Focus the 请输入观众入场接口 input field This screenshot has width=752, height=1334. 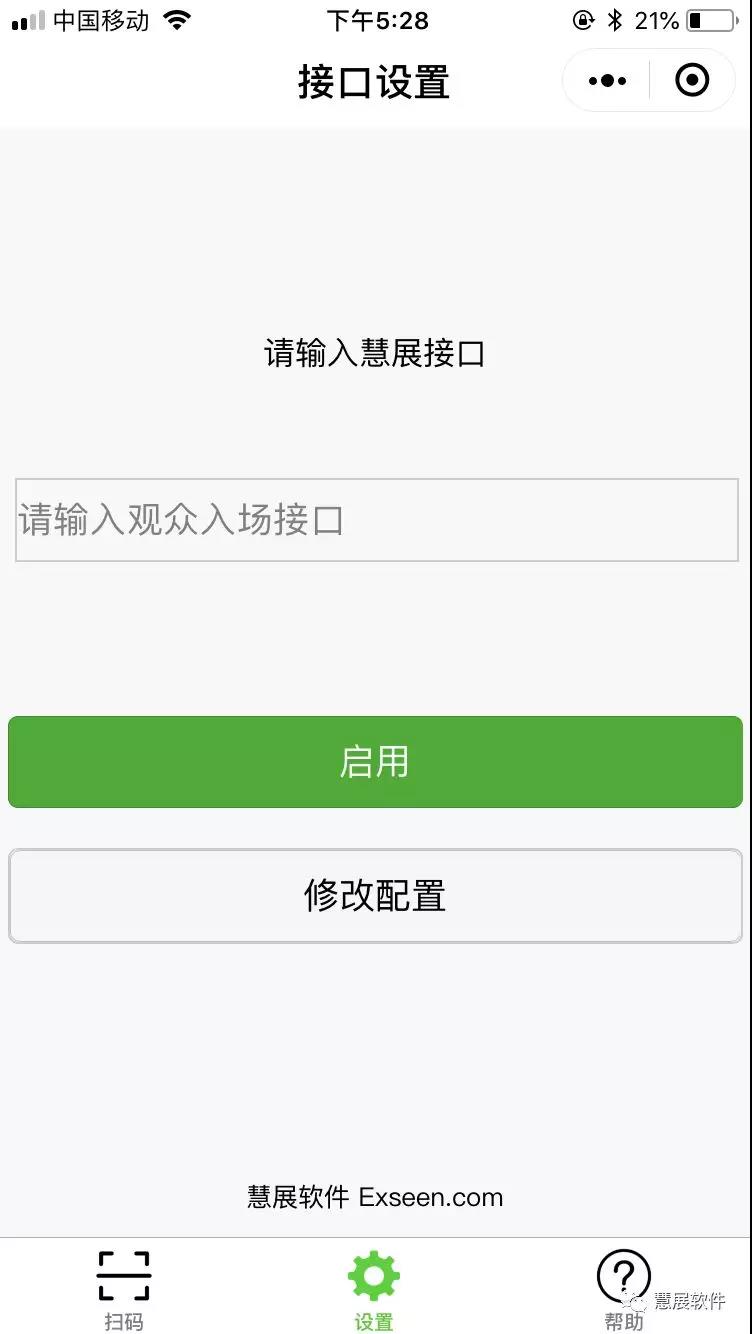376,520
